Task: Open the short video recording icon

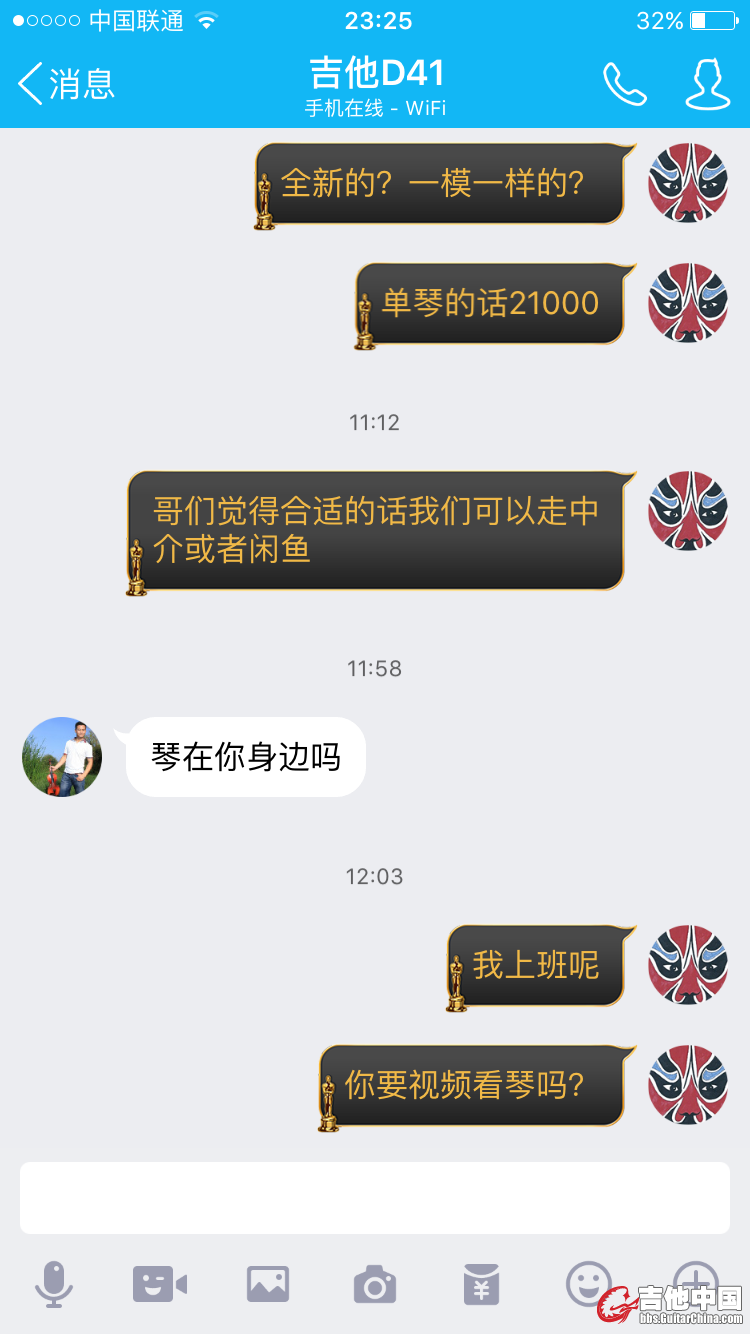Action: pyautogui.click(x=160, y=1283)
